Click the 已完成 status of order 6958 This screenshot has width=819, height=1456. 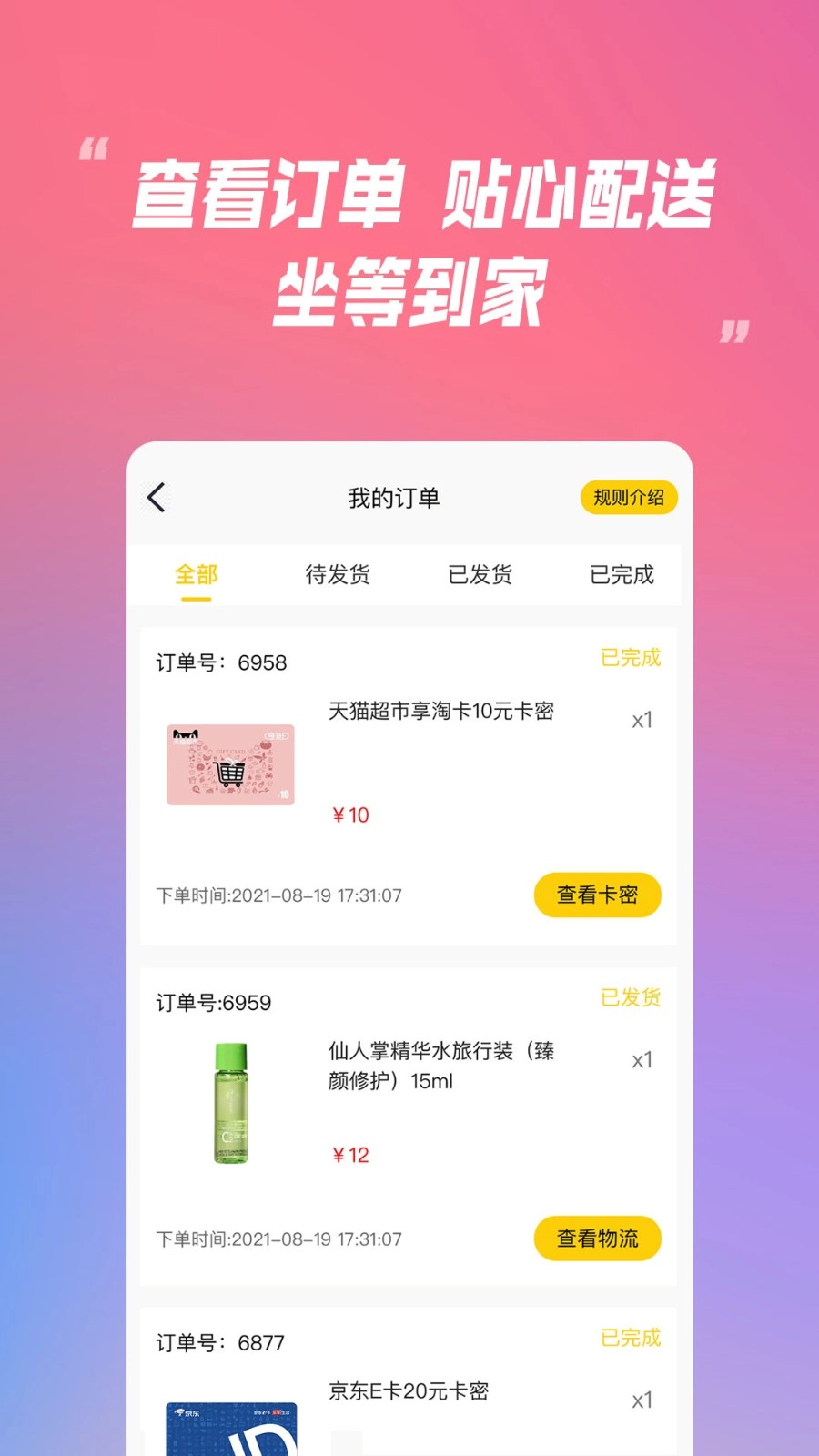[631, 657]
